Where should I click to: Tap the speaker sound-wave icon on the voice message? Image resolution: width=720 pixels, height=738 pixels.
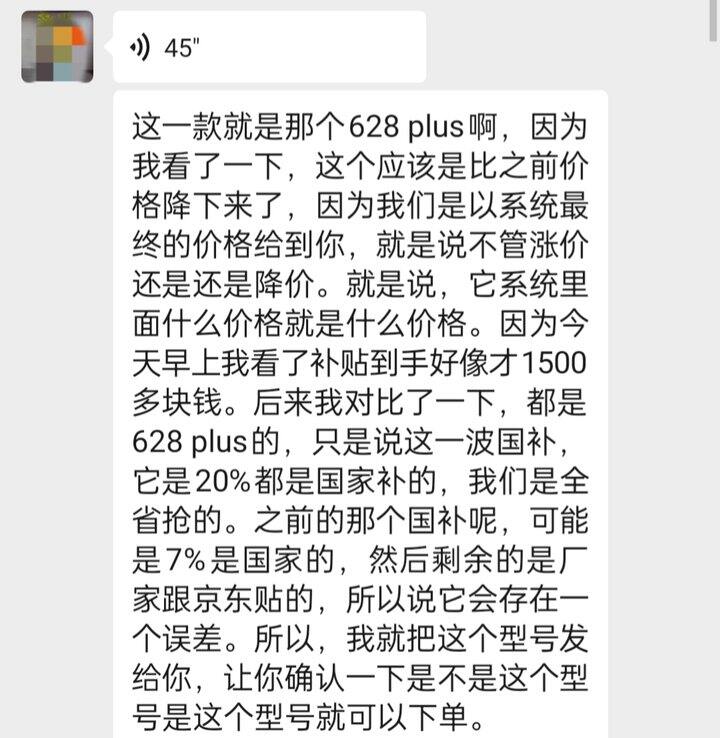pyautogui.click(x=140, y=48)
